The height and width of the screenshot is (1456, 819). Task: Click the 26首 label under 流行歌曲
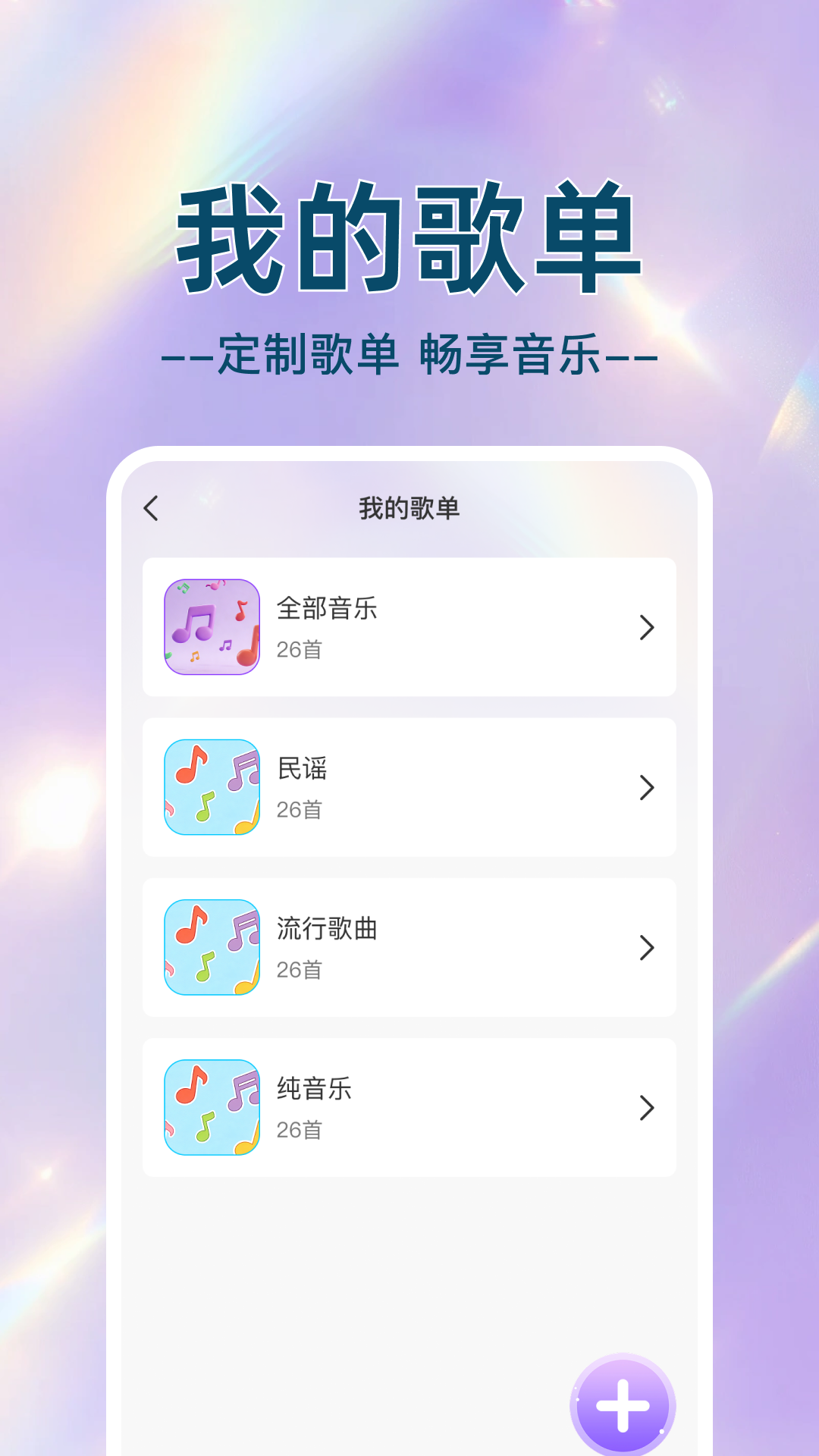click(x=299, y=970)
